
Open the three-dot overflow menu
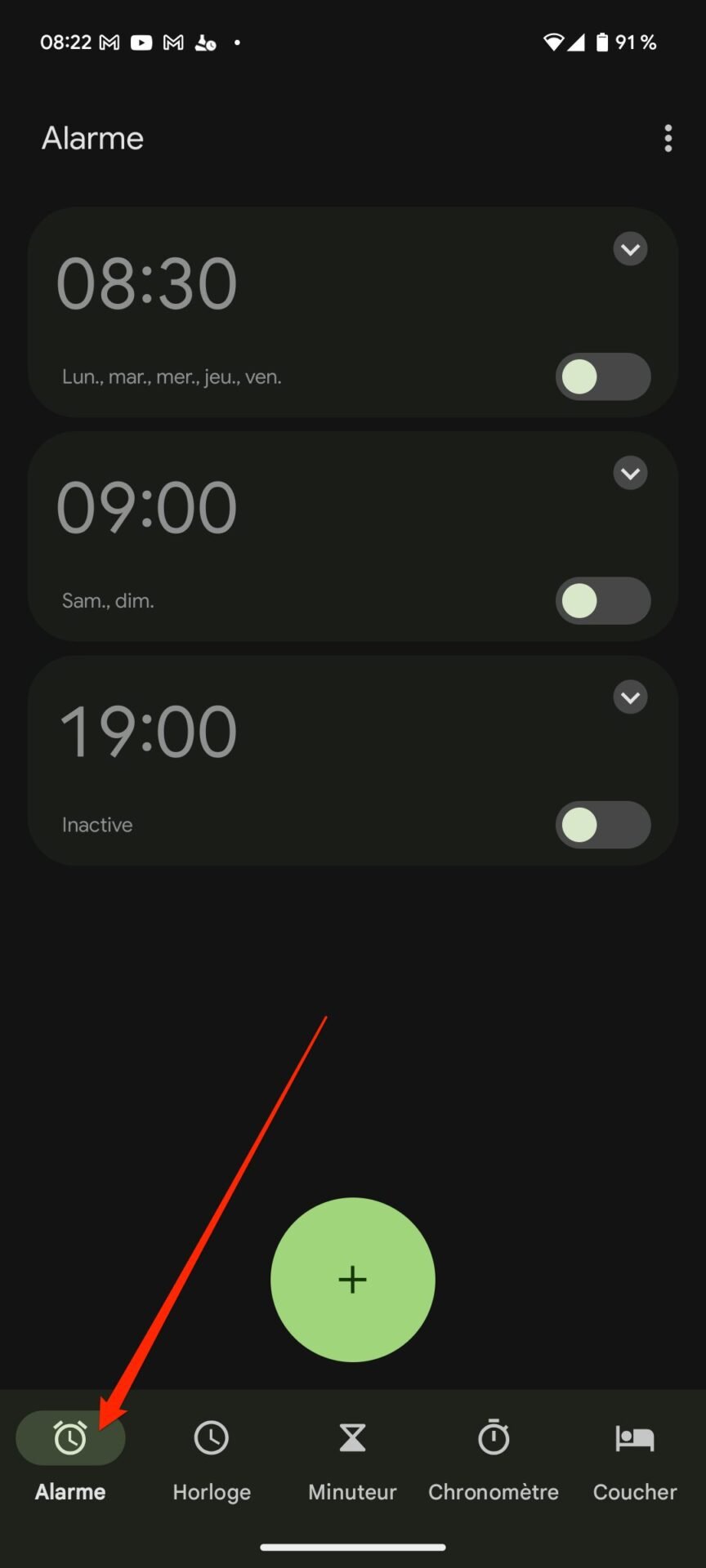point(668,138)
